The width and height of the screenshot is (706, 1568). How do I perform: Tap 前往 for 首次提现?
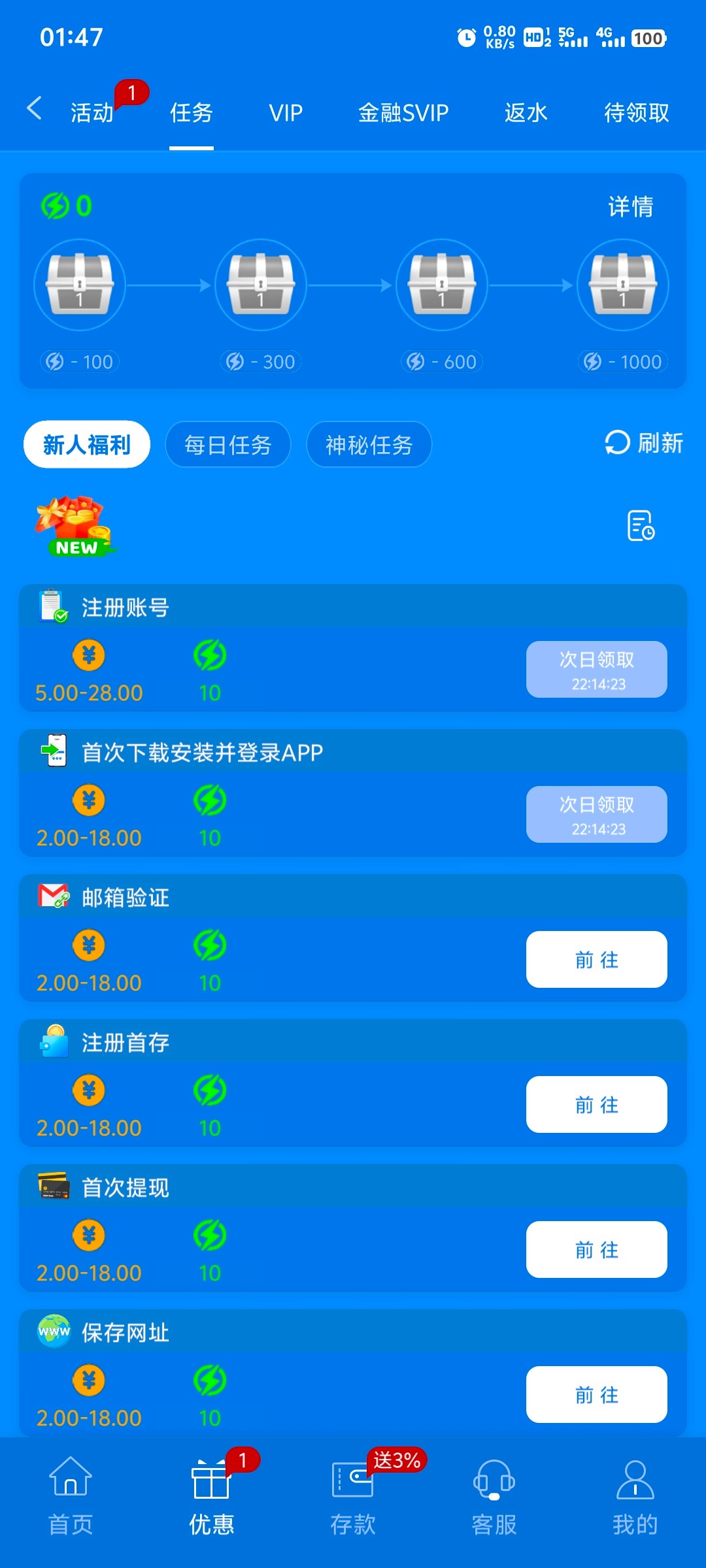[597, 1249]
